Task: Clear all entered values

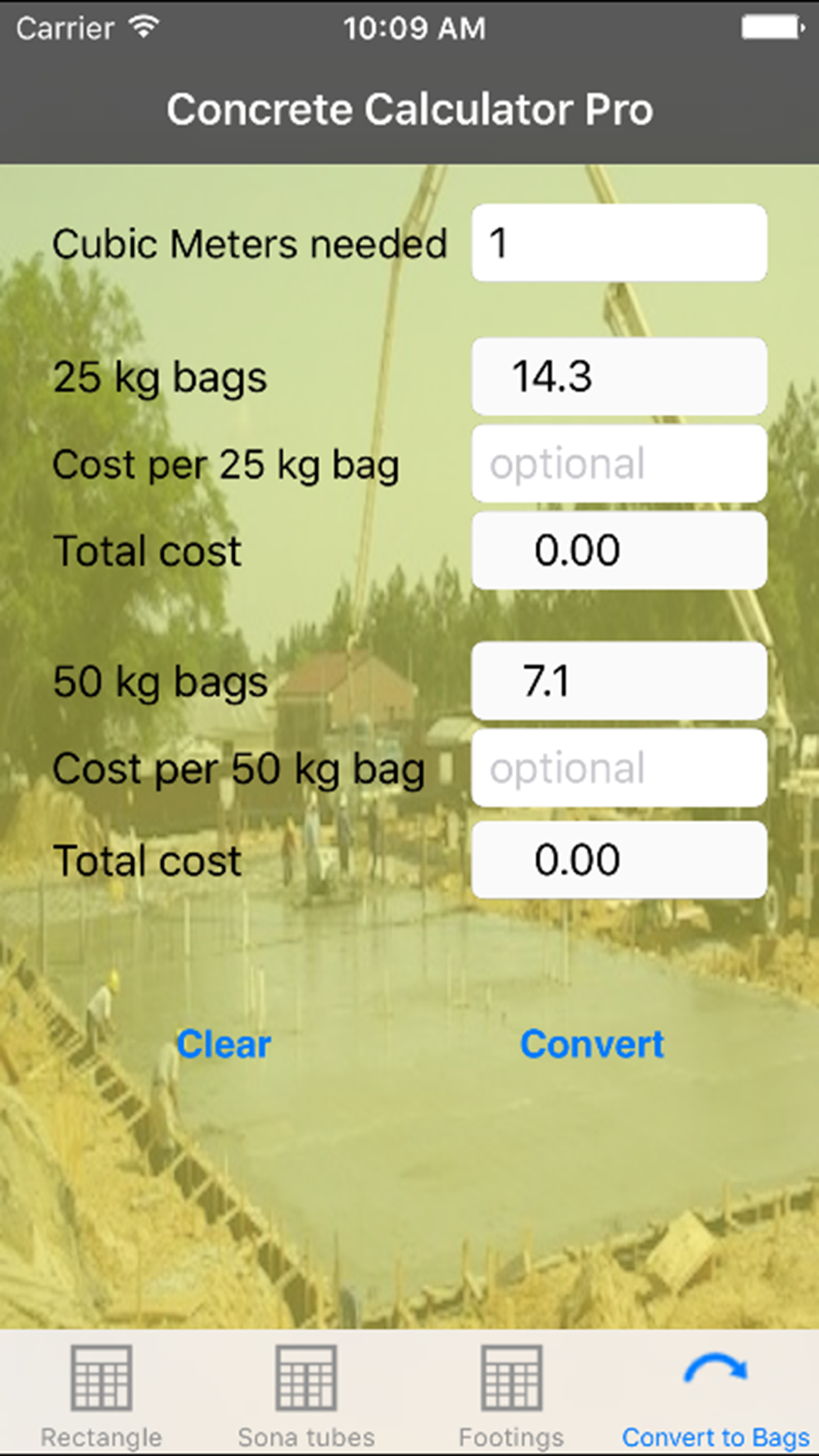Action: [224, 1044]
